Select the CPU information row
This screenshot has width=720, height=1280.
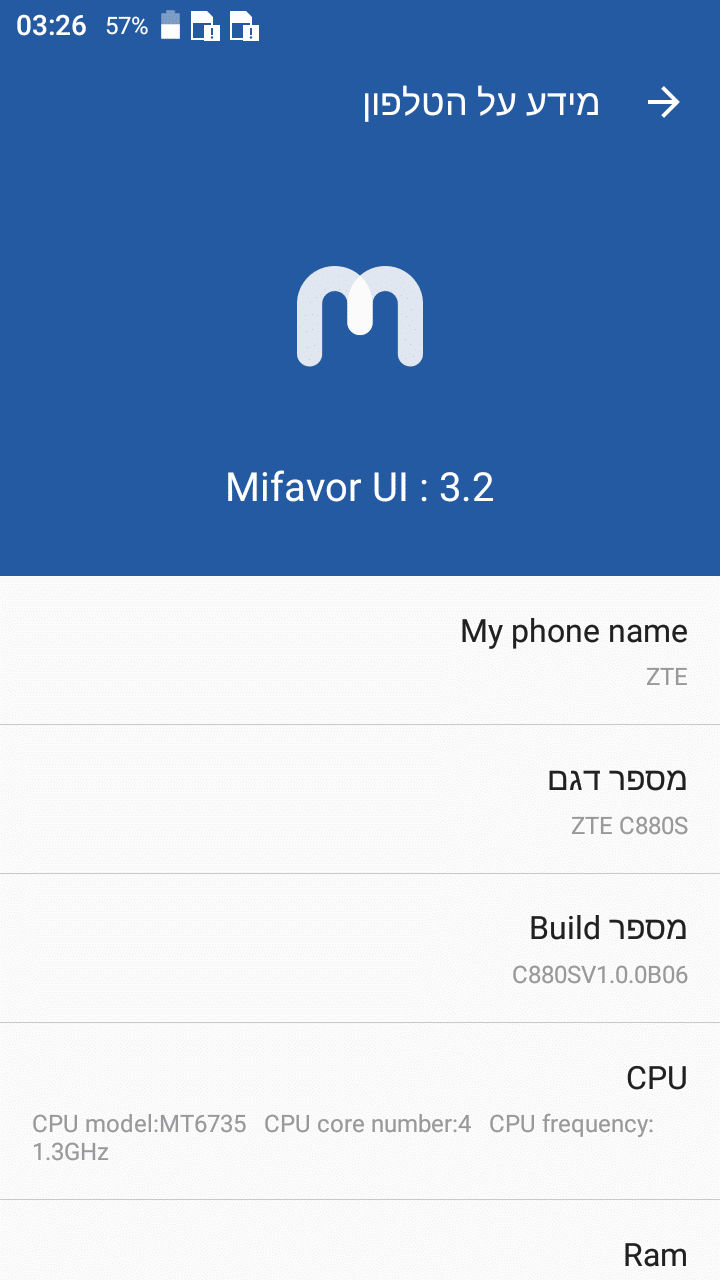360,1112
